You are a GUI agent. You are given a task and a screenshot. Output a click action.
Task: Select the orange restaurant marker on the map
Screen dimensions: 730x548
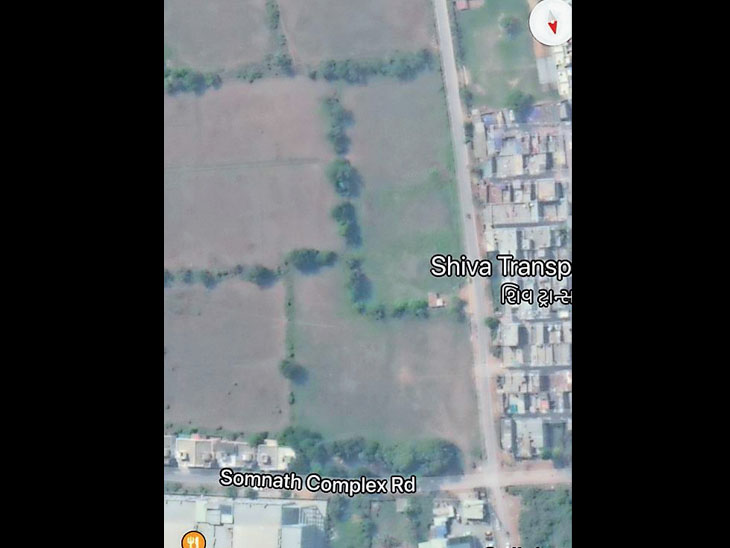coord(193,540)
